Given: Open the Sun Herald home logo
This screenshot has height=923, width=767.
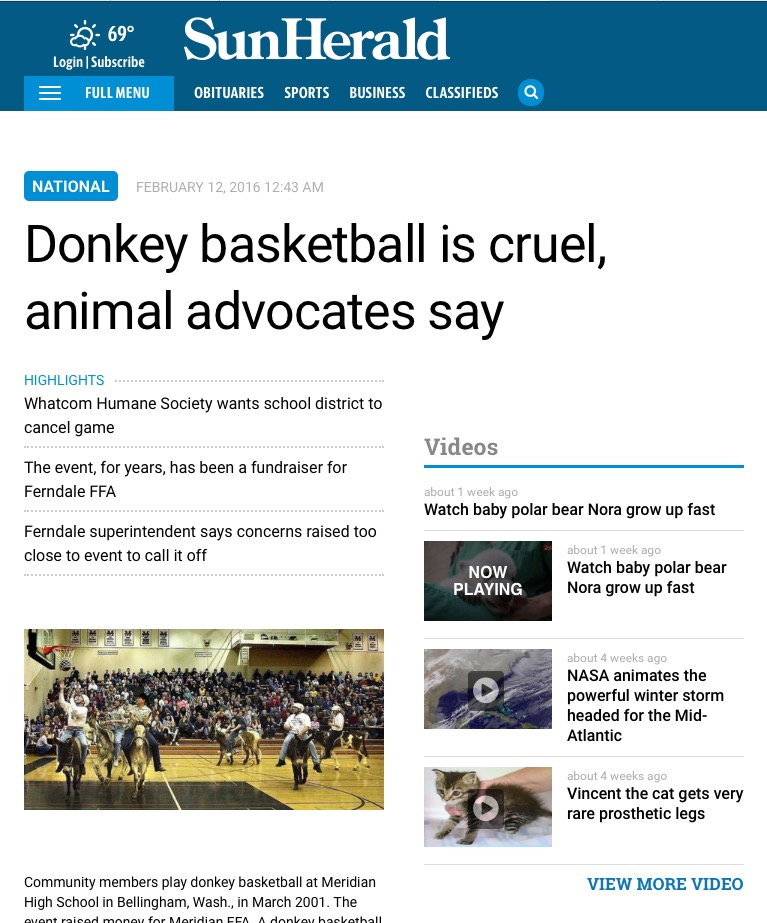Looking at the screenshot, I should pos(316,40).
